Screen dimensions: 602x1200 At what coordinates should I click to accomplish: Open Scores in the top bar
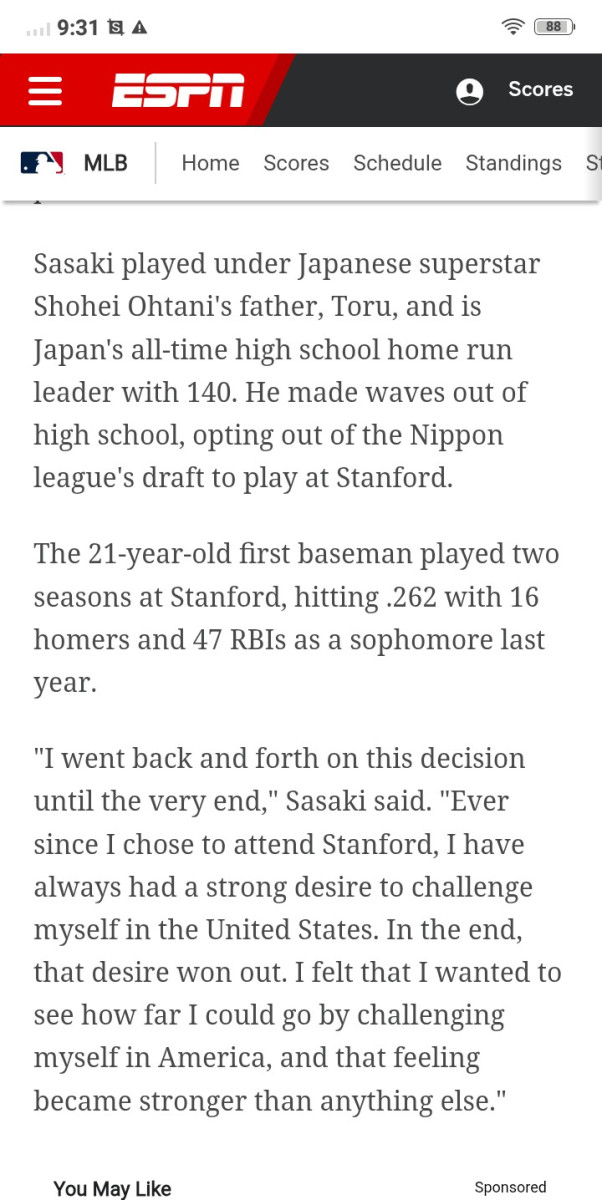[540, 89]
